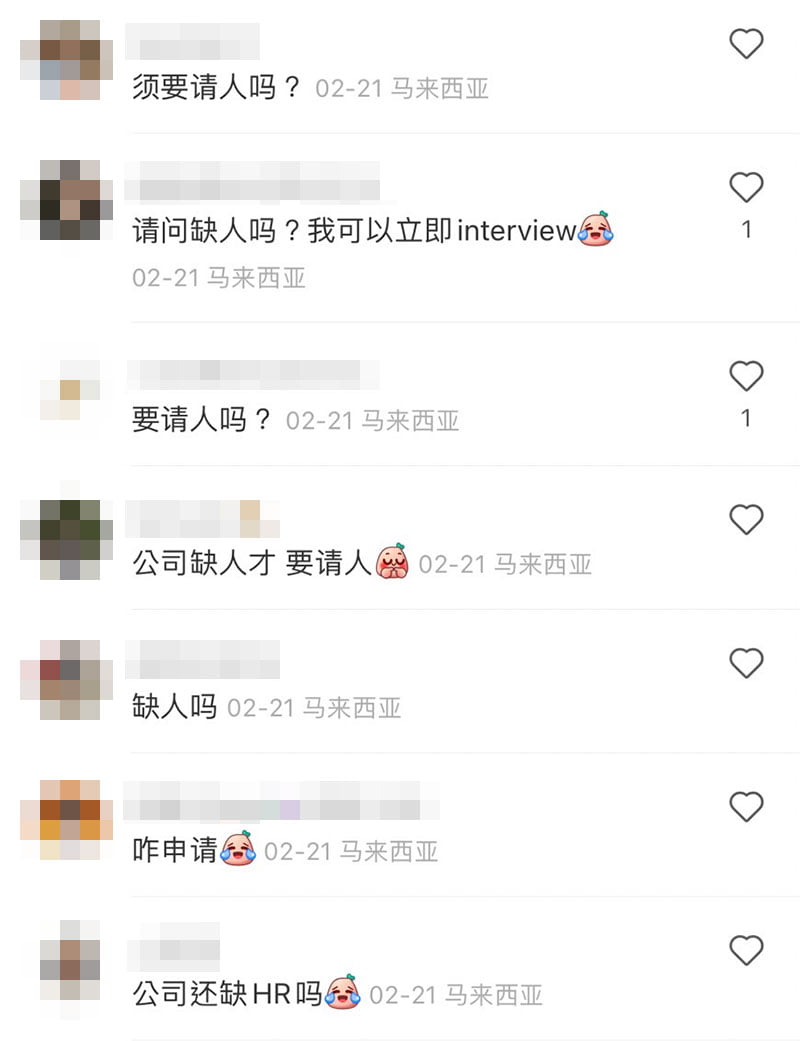Like the comment mentioning 立即interview
800x1041 pixels.
click(746, 188)
